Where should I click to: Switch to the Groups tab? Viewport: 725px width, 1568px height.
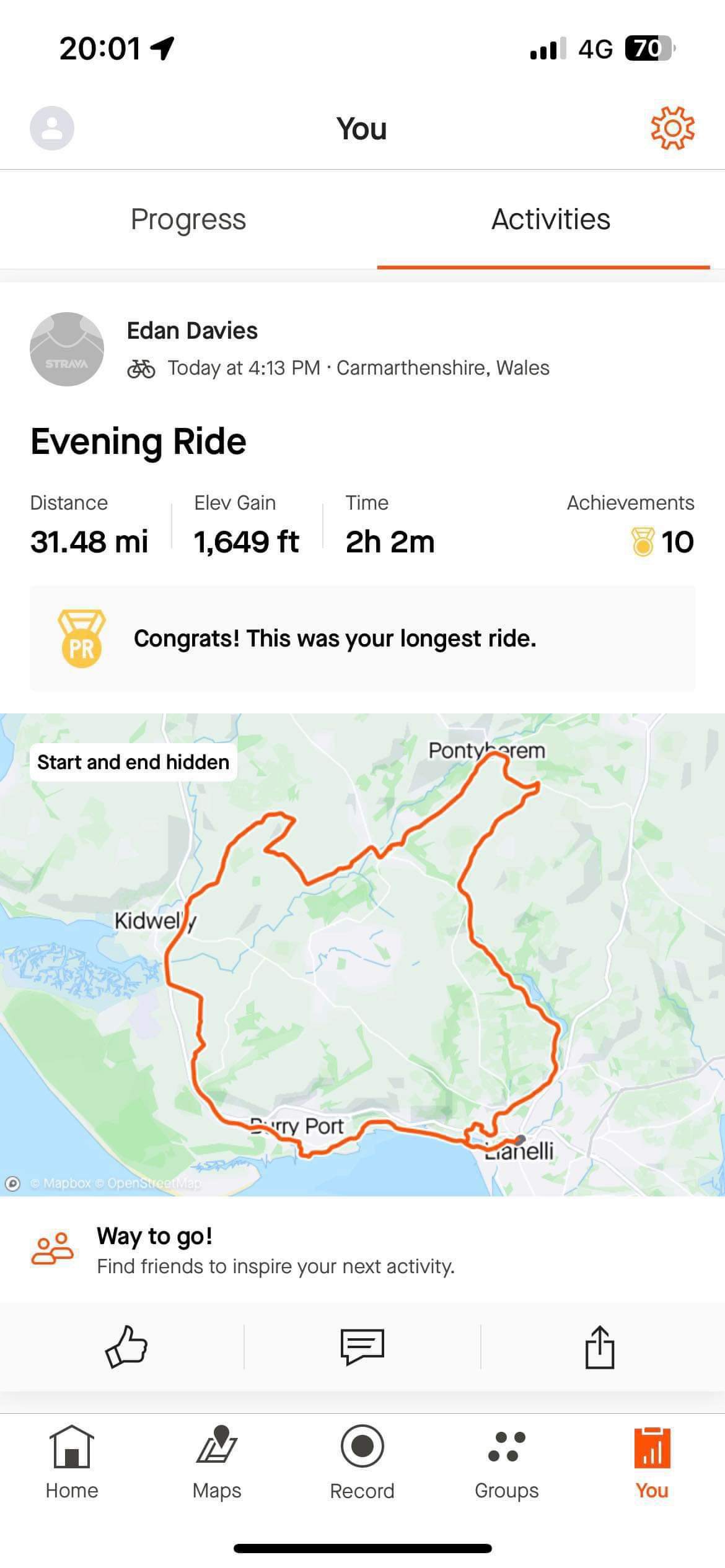[507, 1463]
